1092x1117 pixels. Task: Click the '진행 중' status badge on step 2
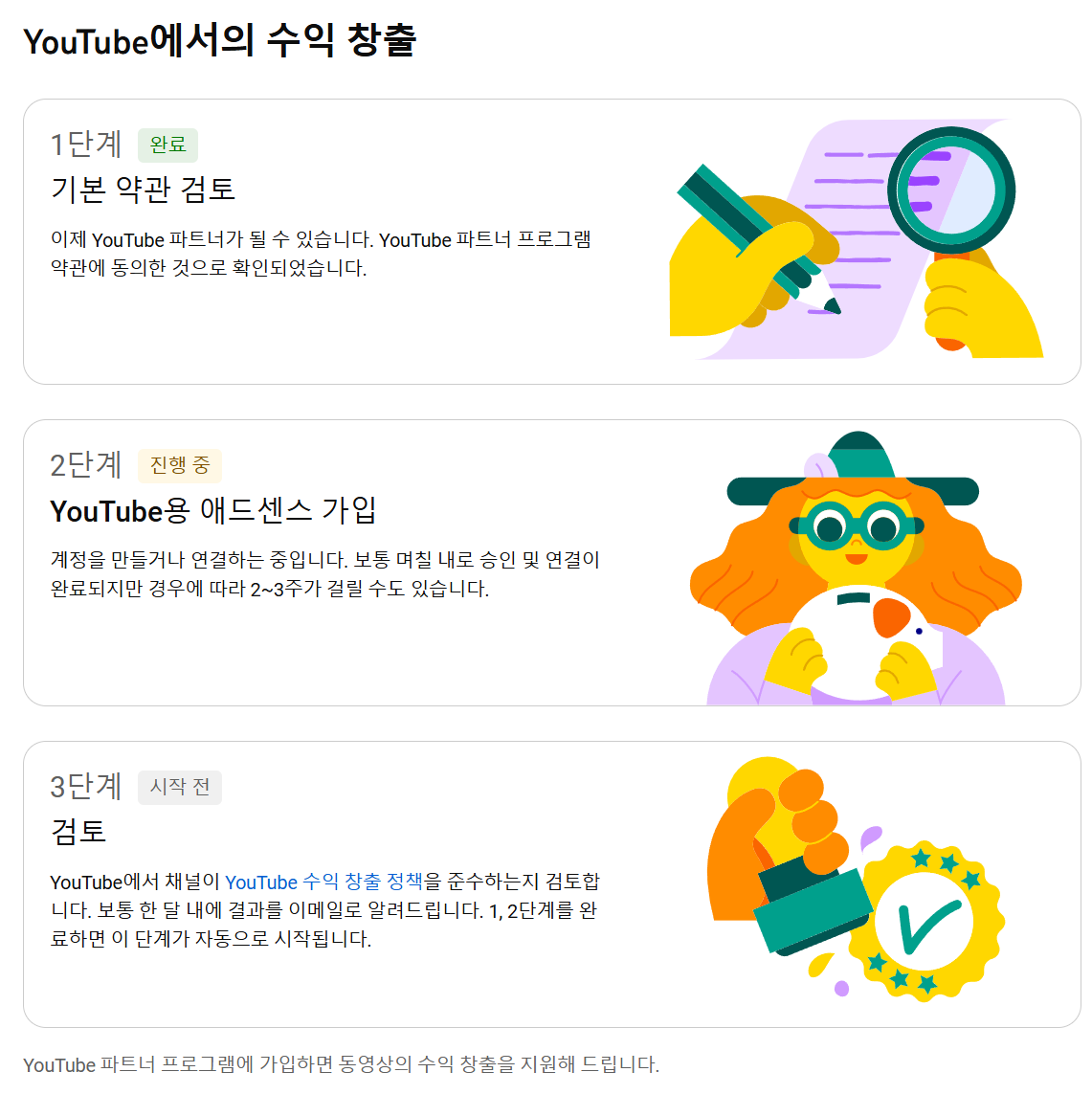[x=179, y=466]
